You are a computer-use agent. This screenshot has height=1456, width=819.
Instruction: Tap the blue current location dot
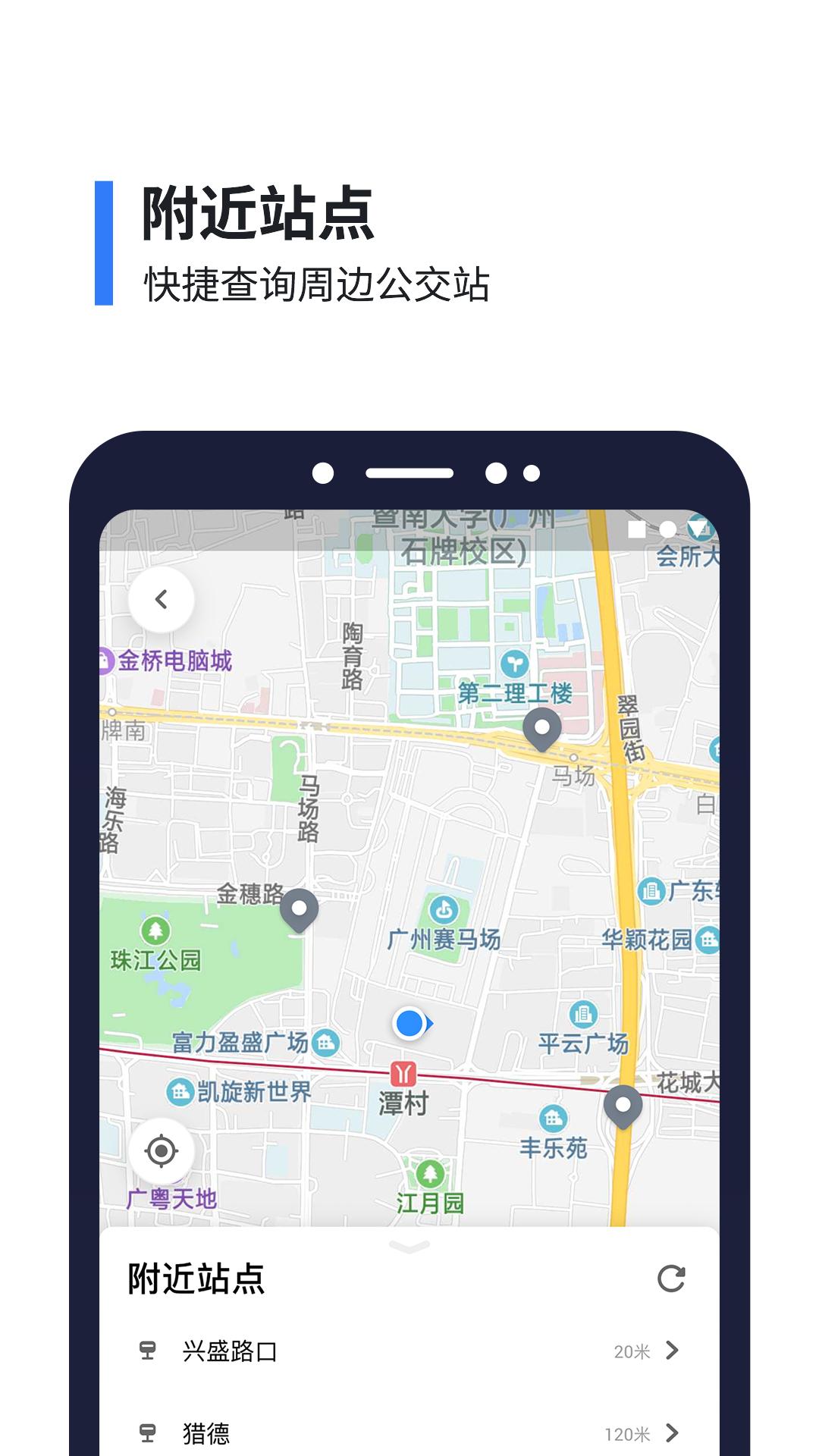(x=409, y=1024)
